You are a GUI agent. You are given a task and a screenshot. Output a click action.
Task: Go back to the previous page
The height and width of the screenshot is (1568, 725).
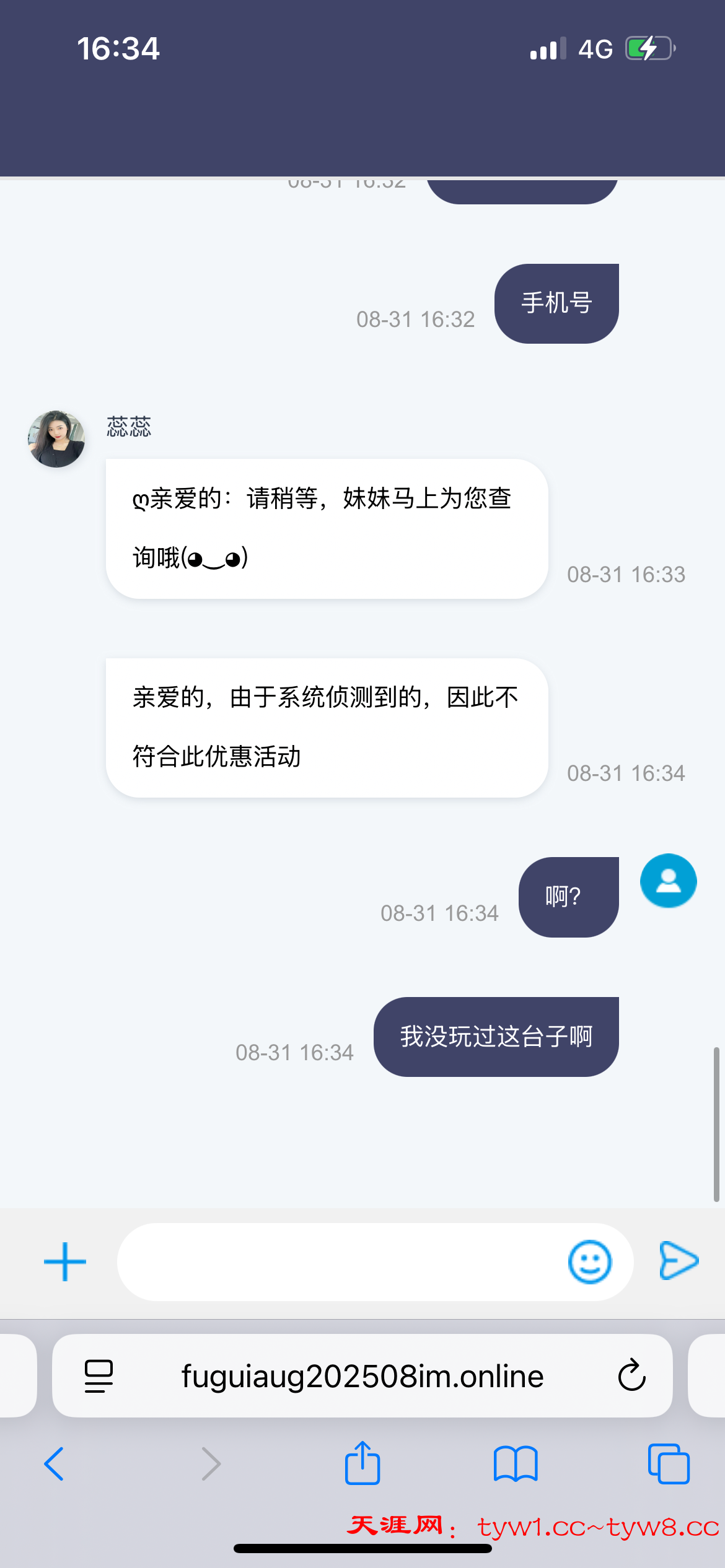54,1464
